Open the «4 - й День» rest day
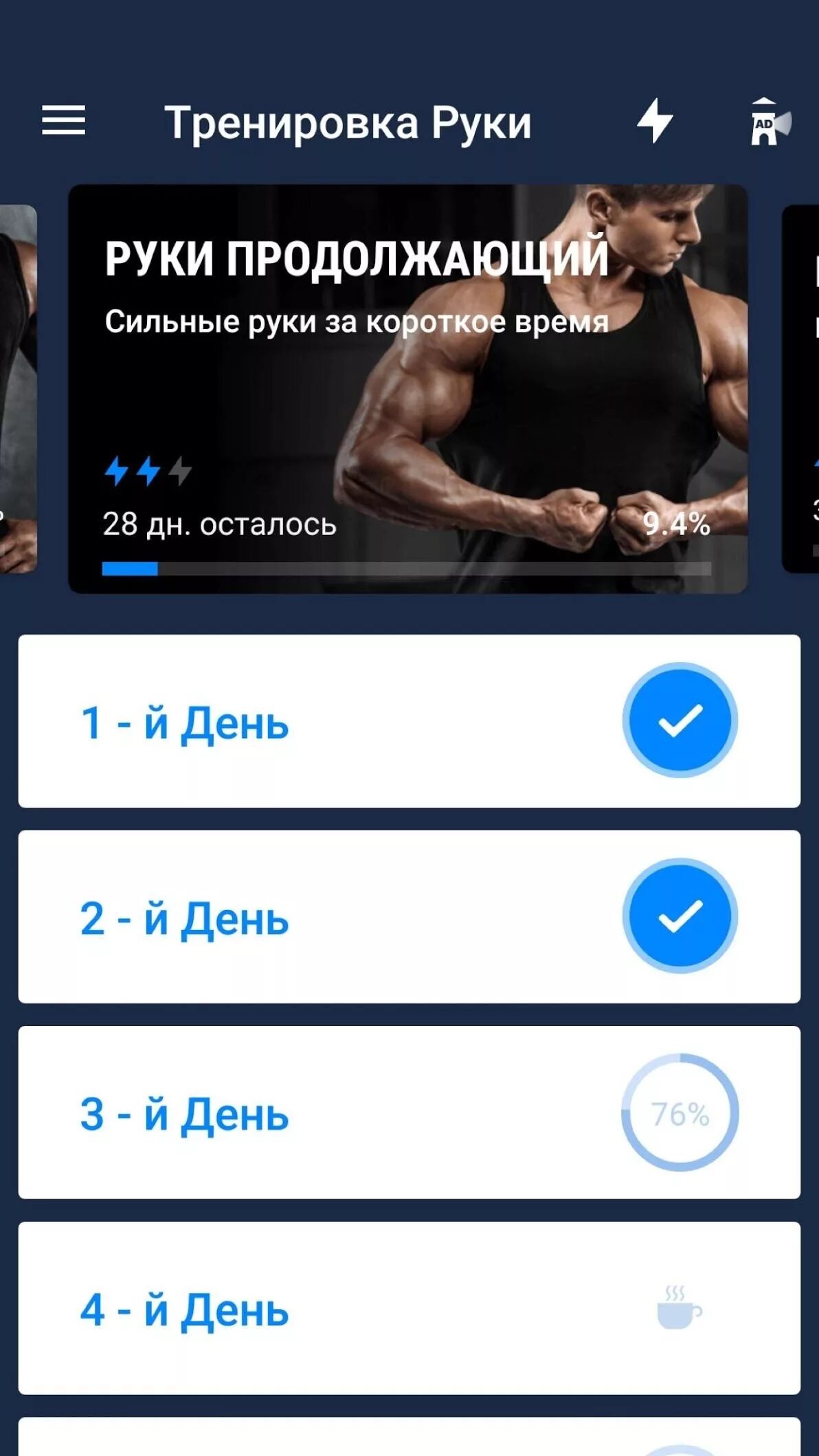The image size is (819, 1456). [x=409, y=1308]
